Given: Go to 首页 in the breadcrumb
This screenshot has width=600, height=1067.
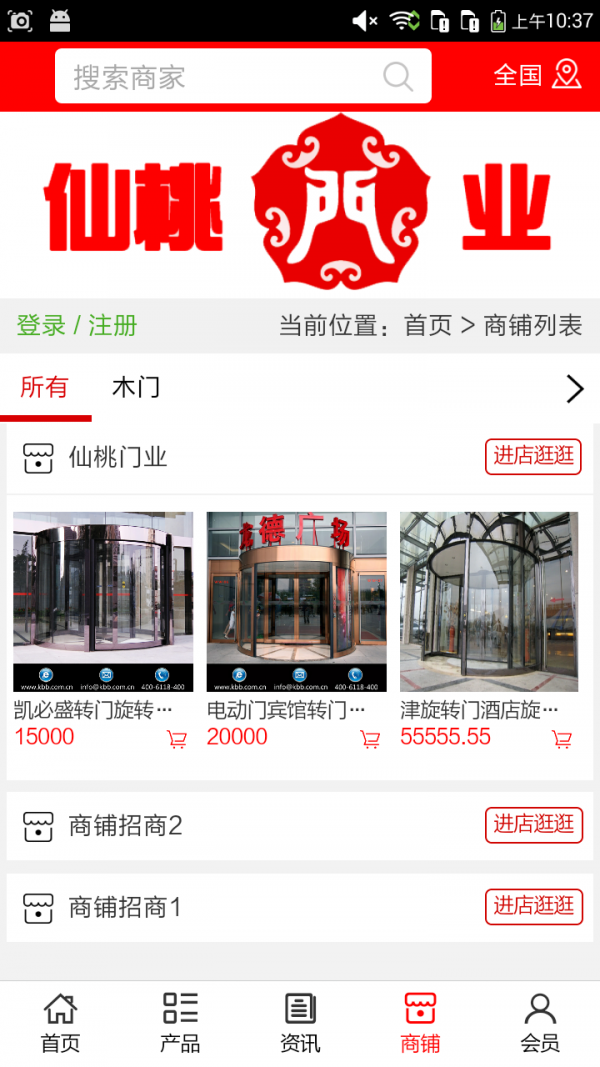Looking at the screenshot, I should (428, 325).
